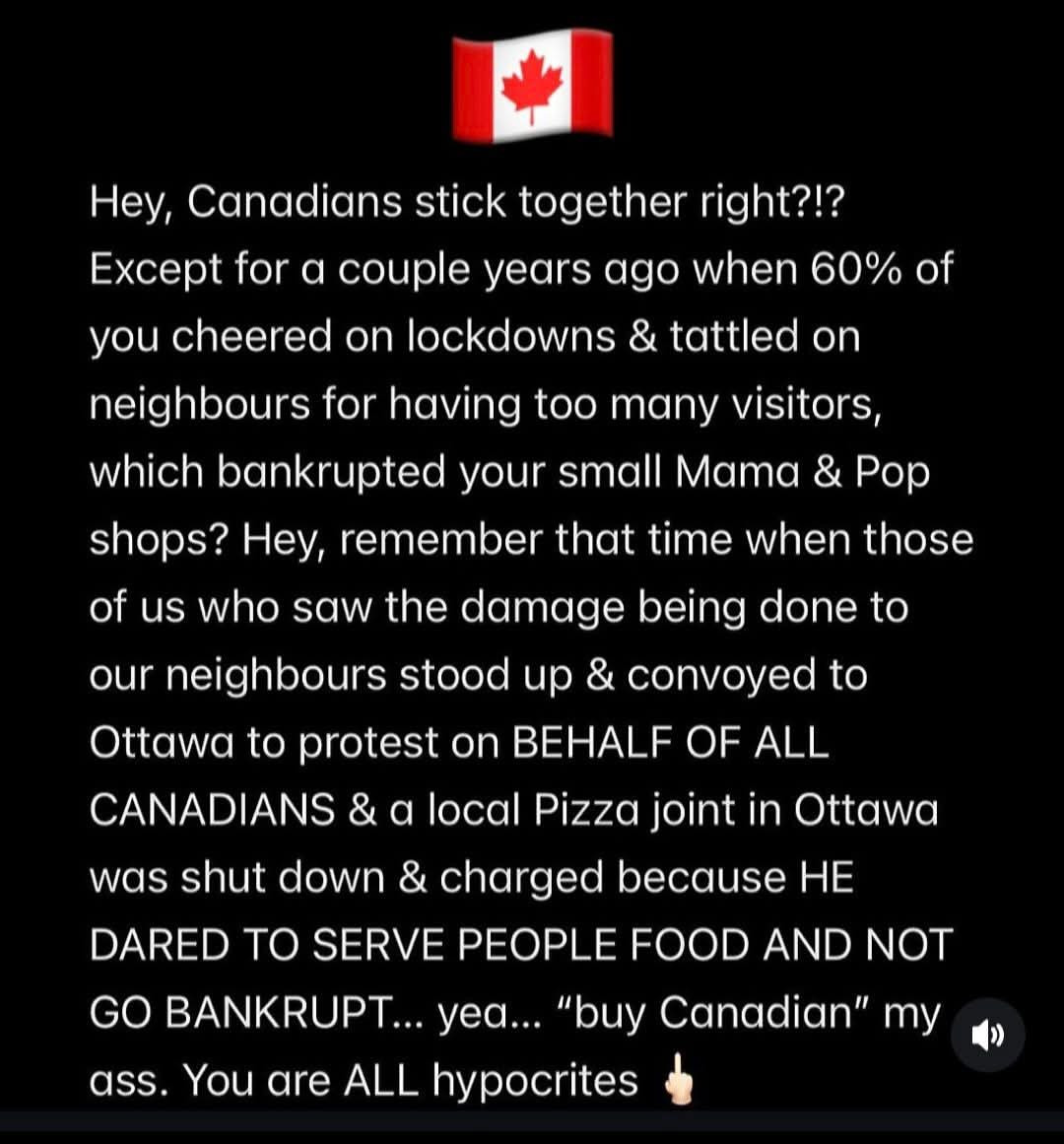Image resolution: width=1064 pixels, height=1144 pixels.
Task: Mute the video sound with the speaker icon
Action: [987, 1035]
